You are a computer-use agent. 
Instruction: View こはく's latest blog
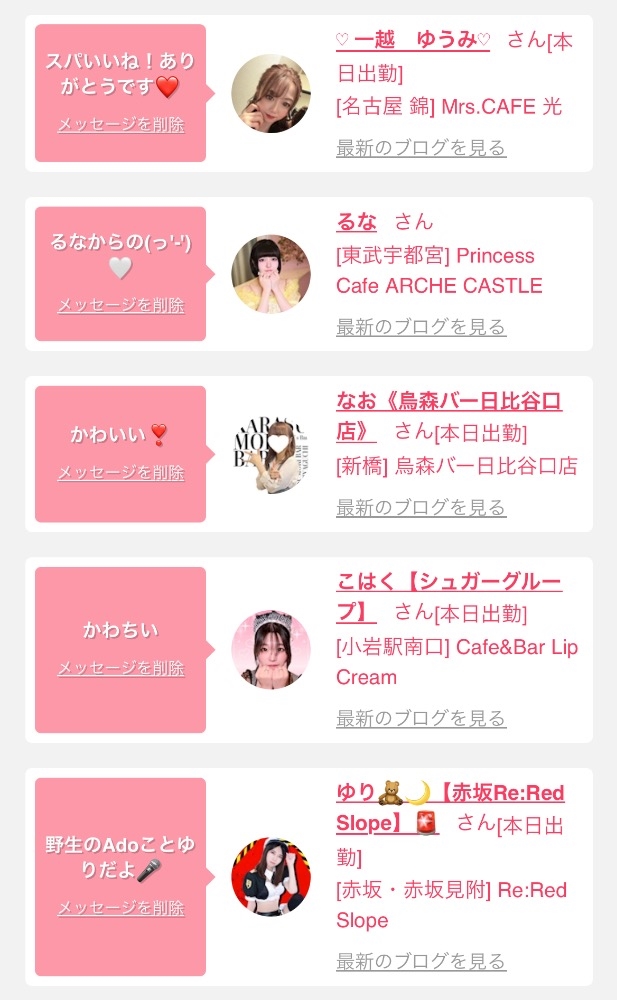pyautogui.click(x=421, y=718)
